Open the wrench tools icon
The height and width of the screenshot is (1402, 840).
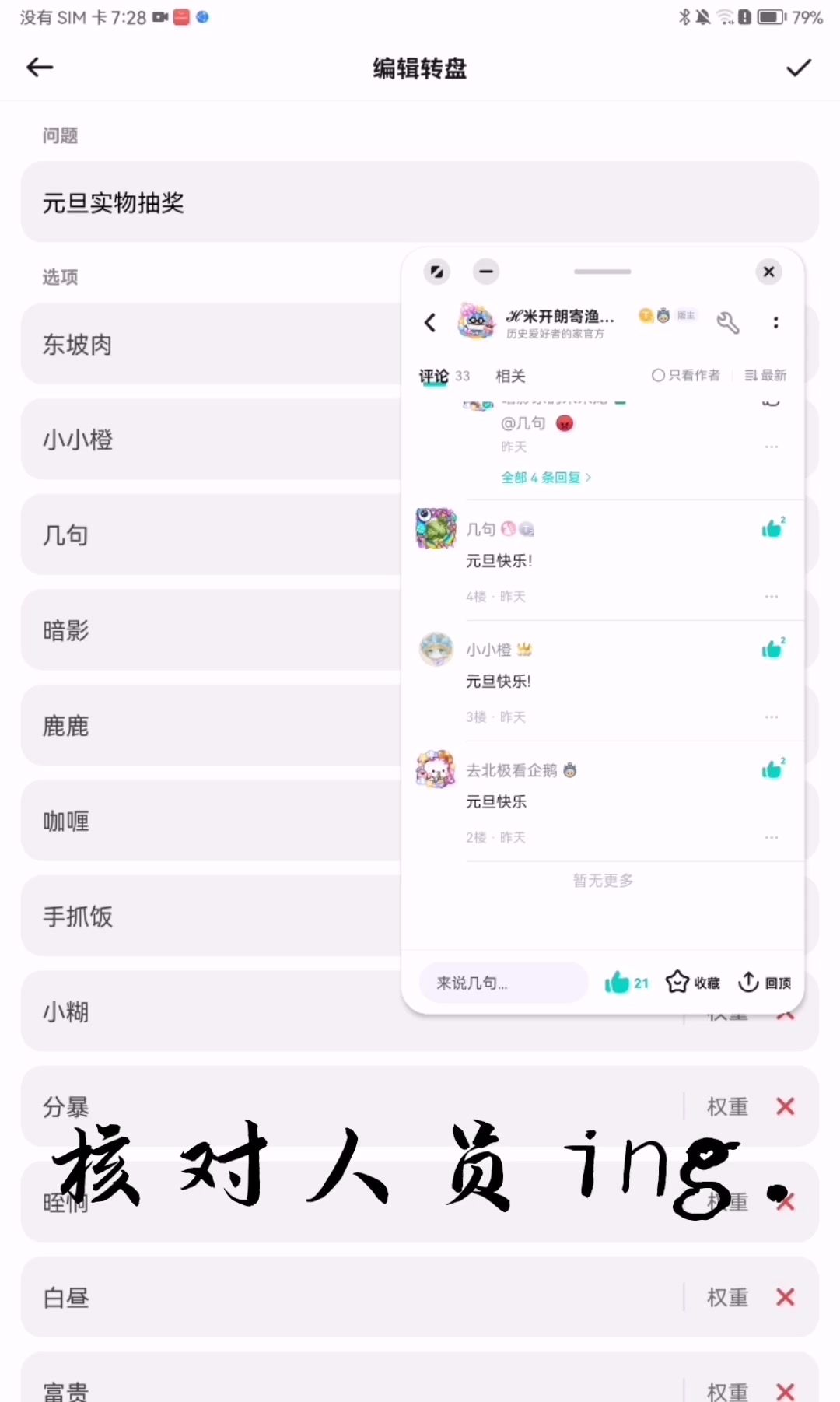tap(728, 323)
